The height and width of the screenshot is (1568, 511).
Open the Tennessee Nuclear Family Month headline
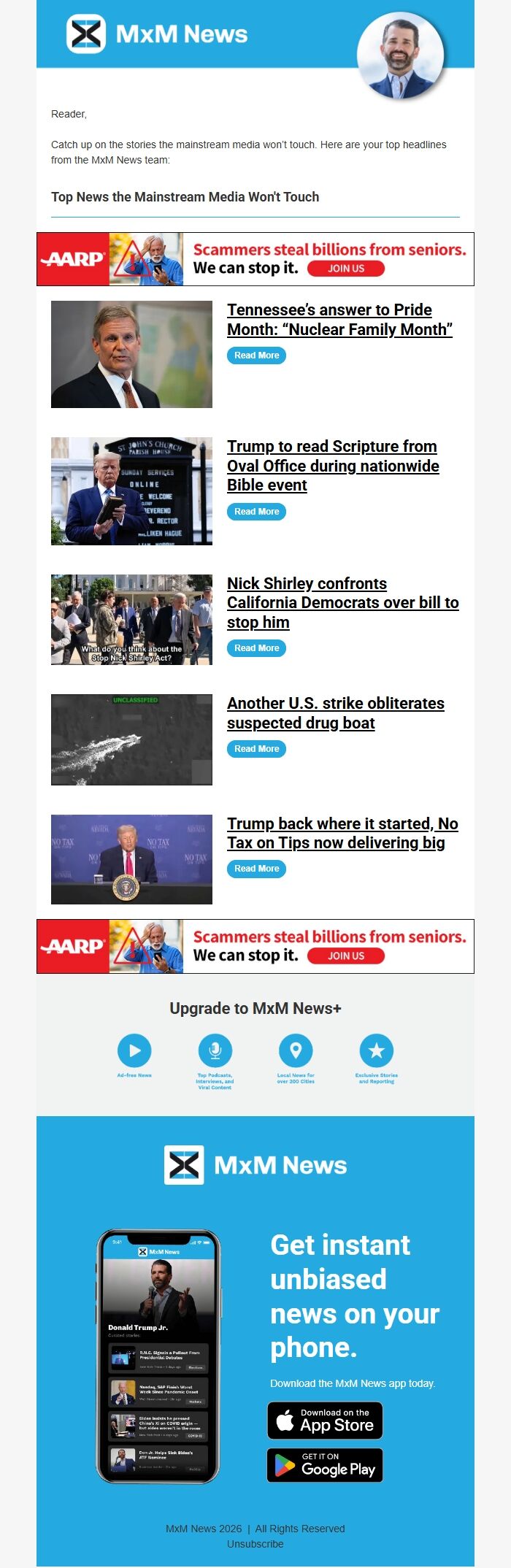[x=339, y=320]
